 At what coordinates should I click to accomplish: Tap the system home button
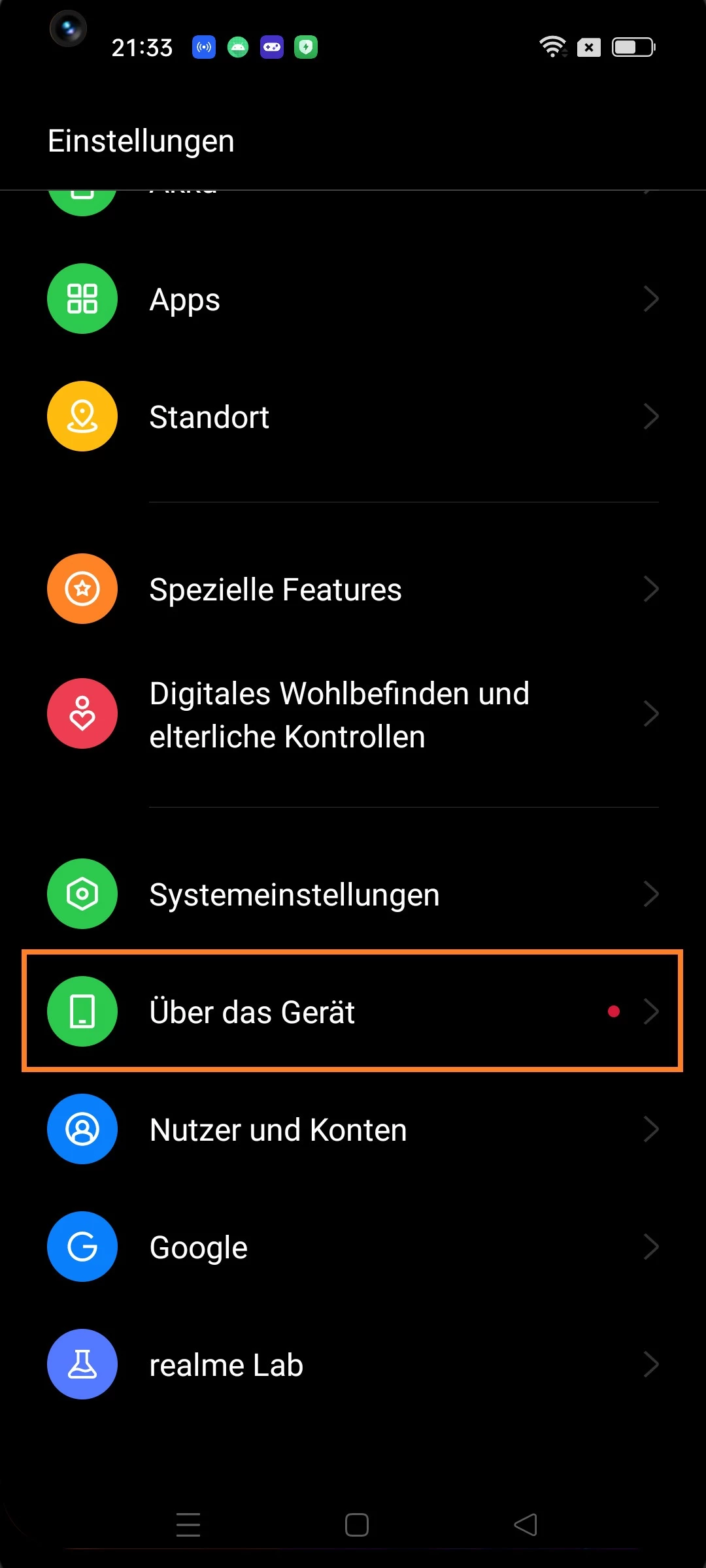357,1525
